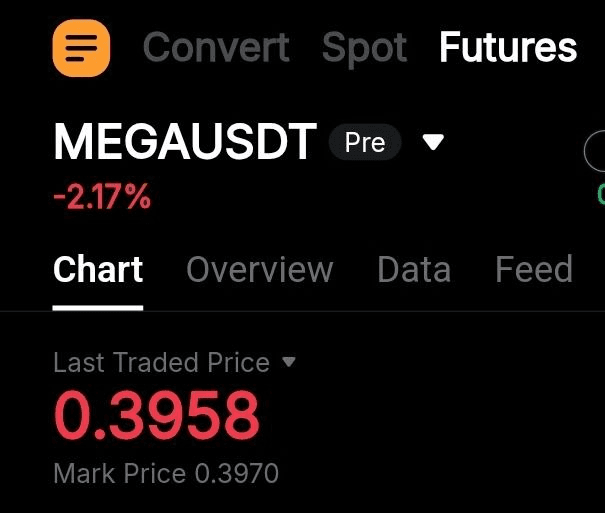605x513 pixels.
Task: Go to the Feed tab
Action: point(533,270)
